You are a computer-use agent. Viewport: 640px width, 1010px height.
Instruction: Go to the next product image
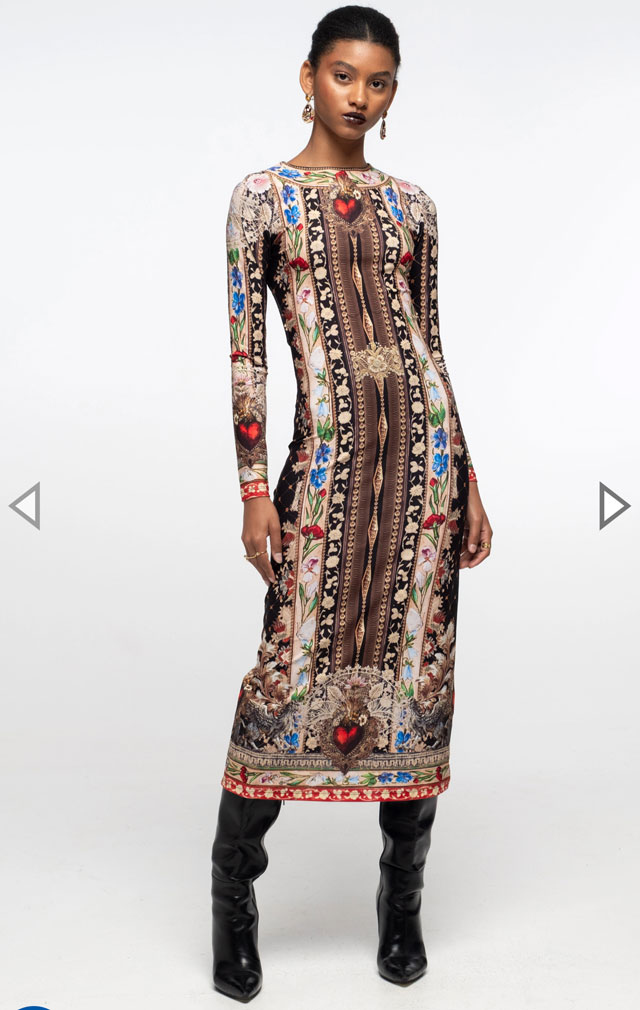coord(613,506)
